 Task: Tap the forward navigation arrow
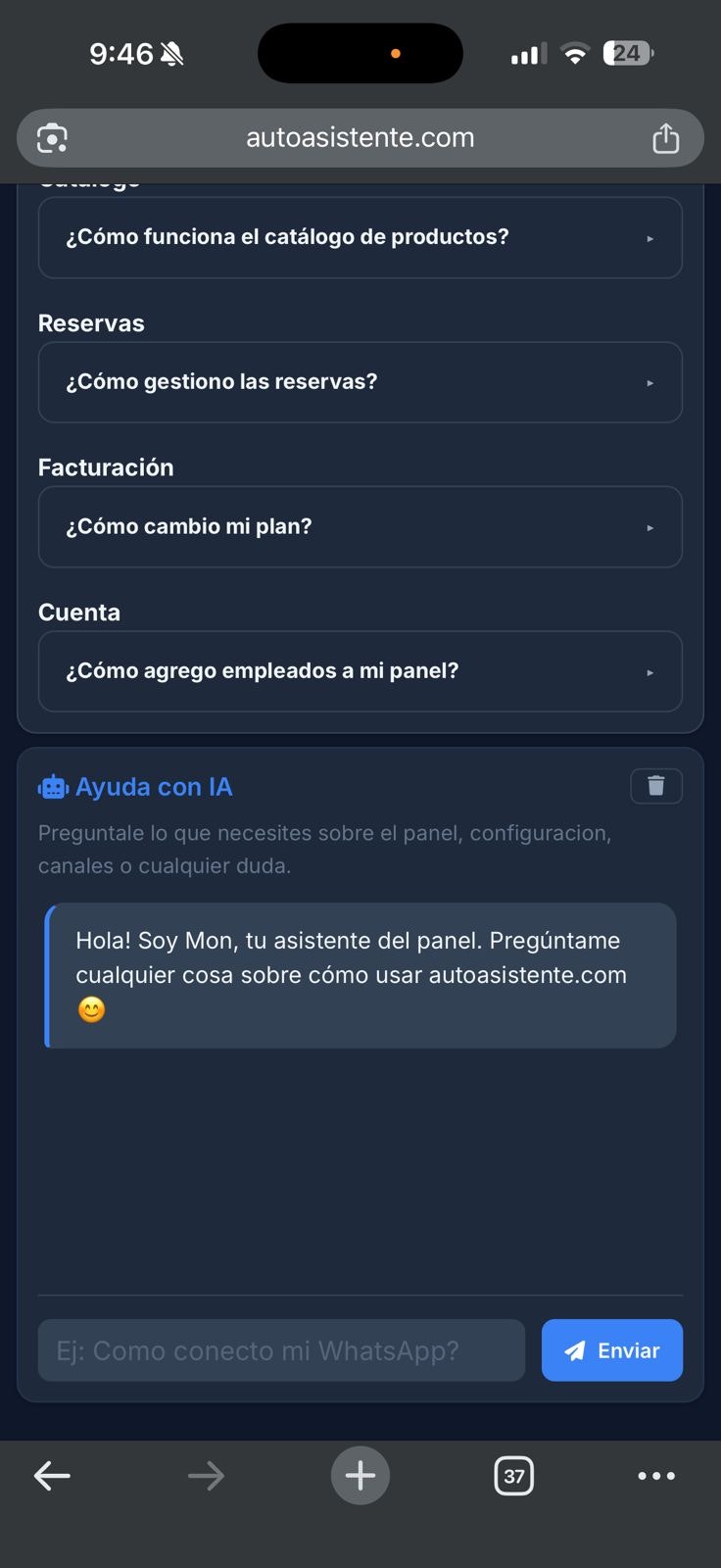(x=206, y=1475)
